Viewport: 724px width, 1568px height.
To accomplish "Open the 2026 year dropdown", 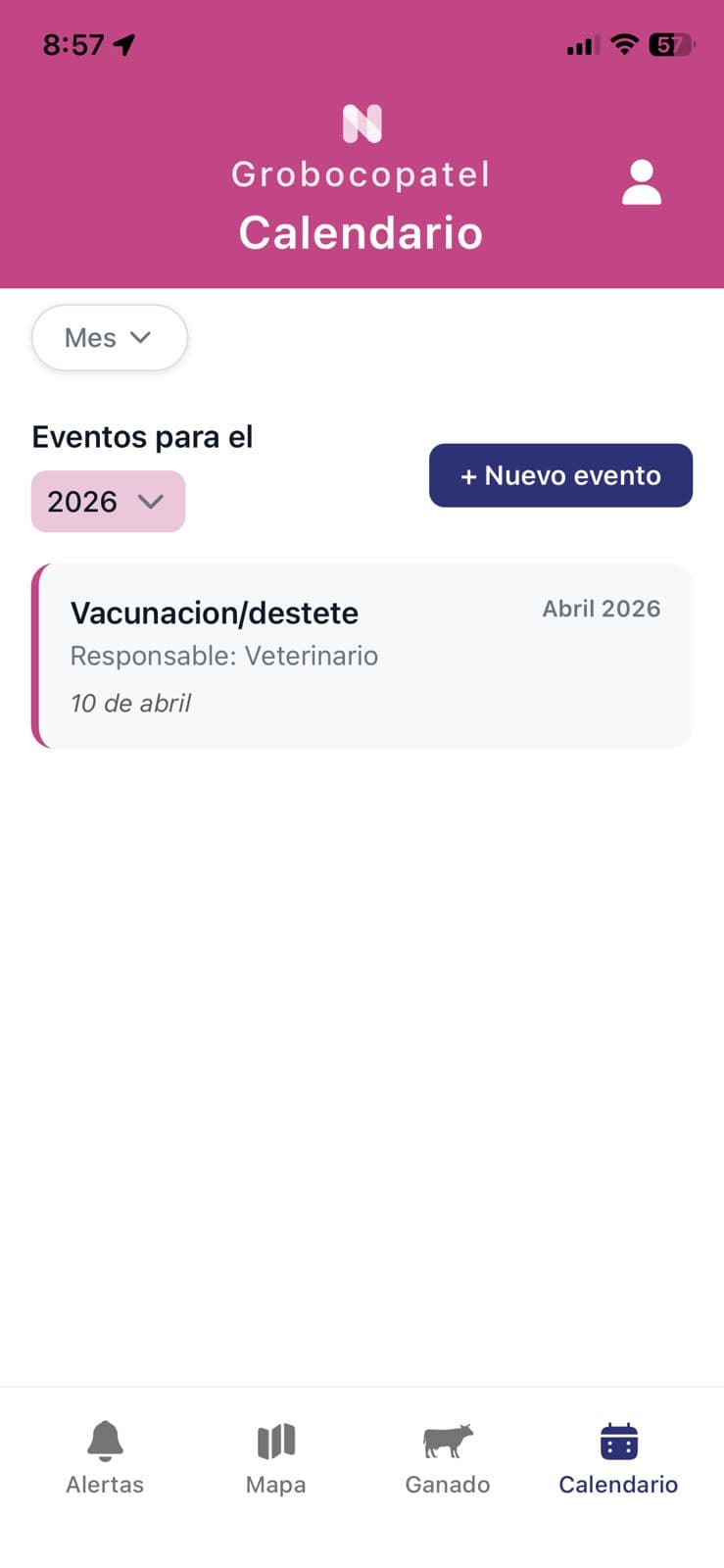I will [108, 501].
